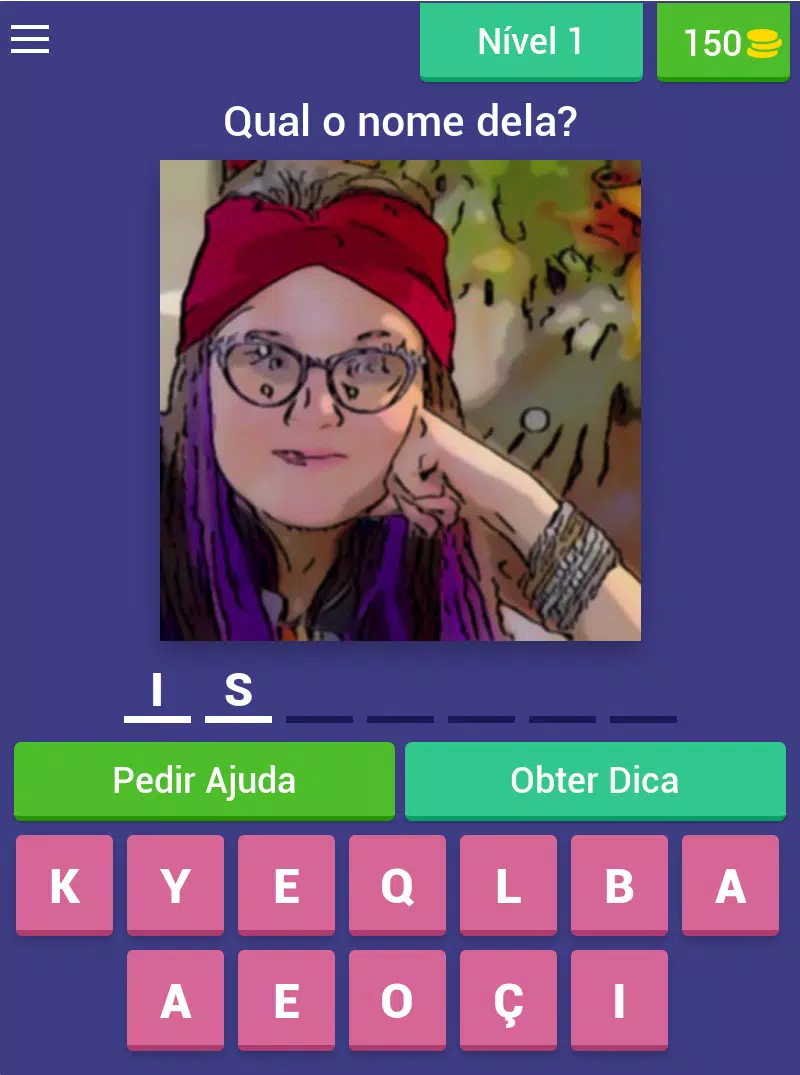The width and height of the screenshot is (800, 1075).
Task: Open the hamburger menu
Action: coord(30,39)
